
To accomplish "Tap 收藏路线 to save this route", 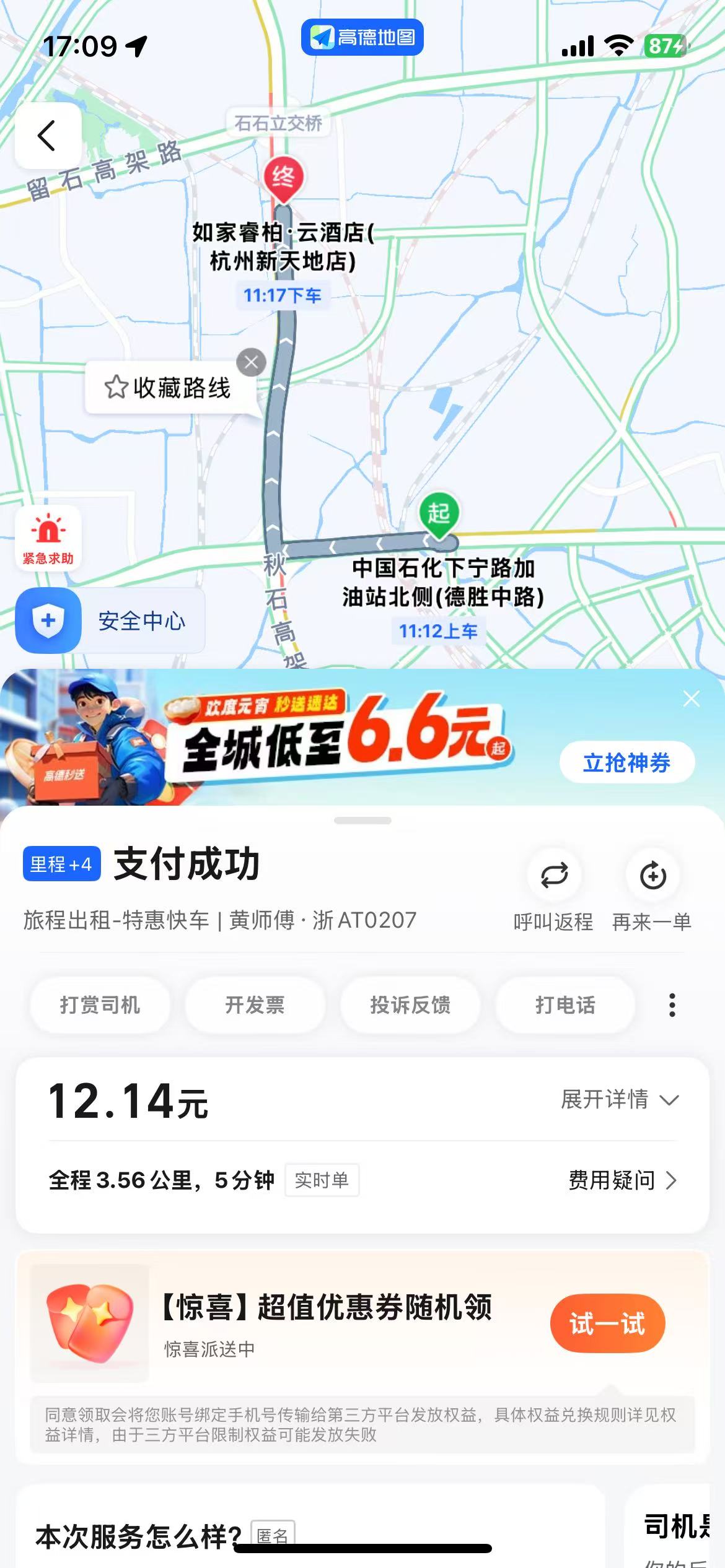I will (x=169, y=388).
